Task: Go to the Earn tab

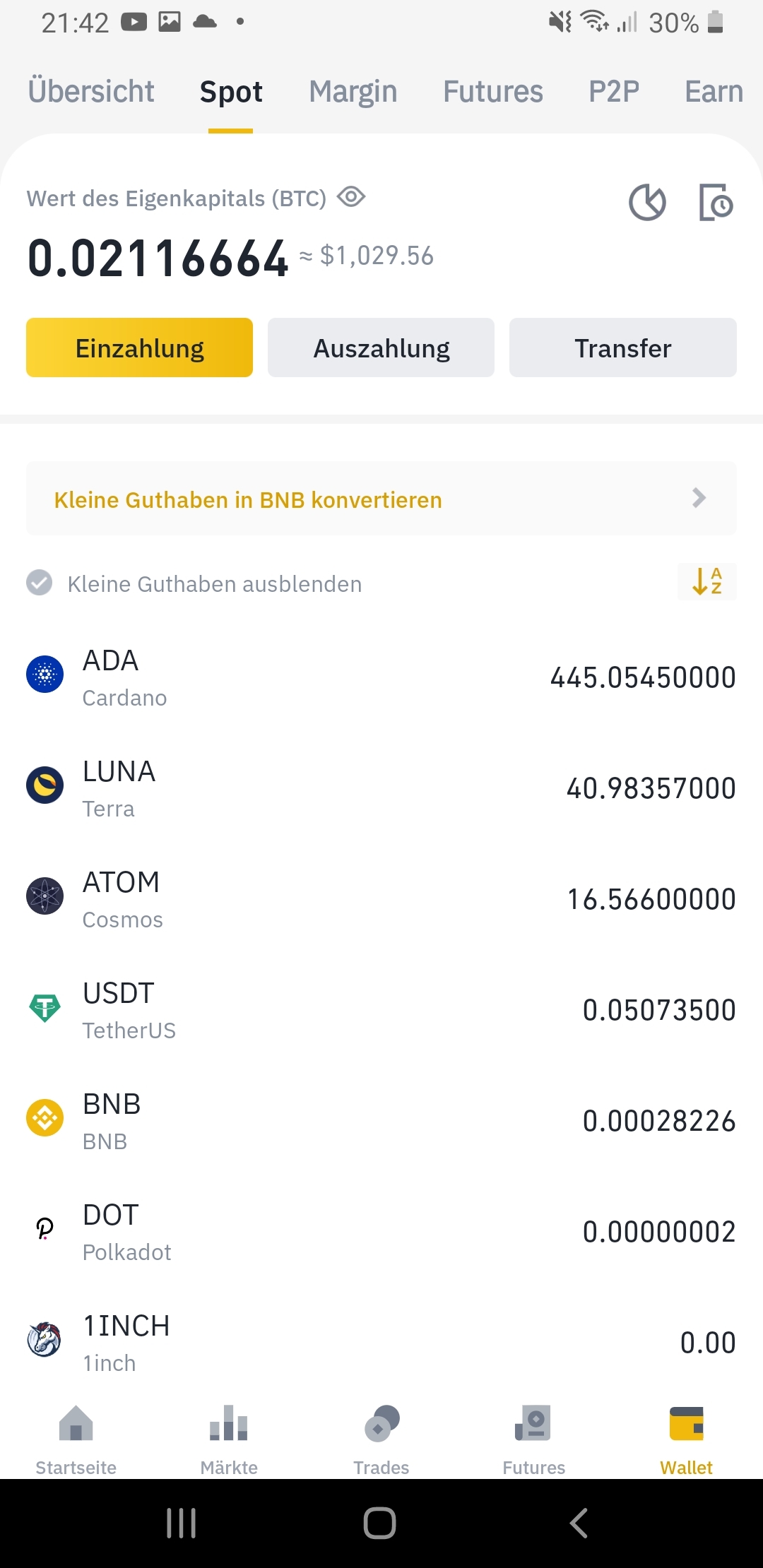Action: click(x=714, y=92)
